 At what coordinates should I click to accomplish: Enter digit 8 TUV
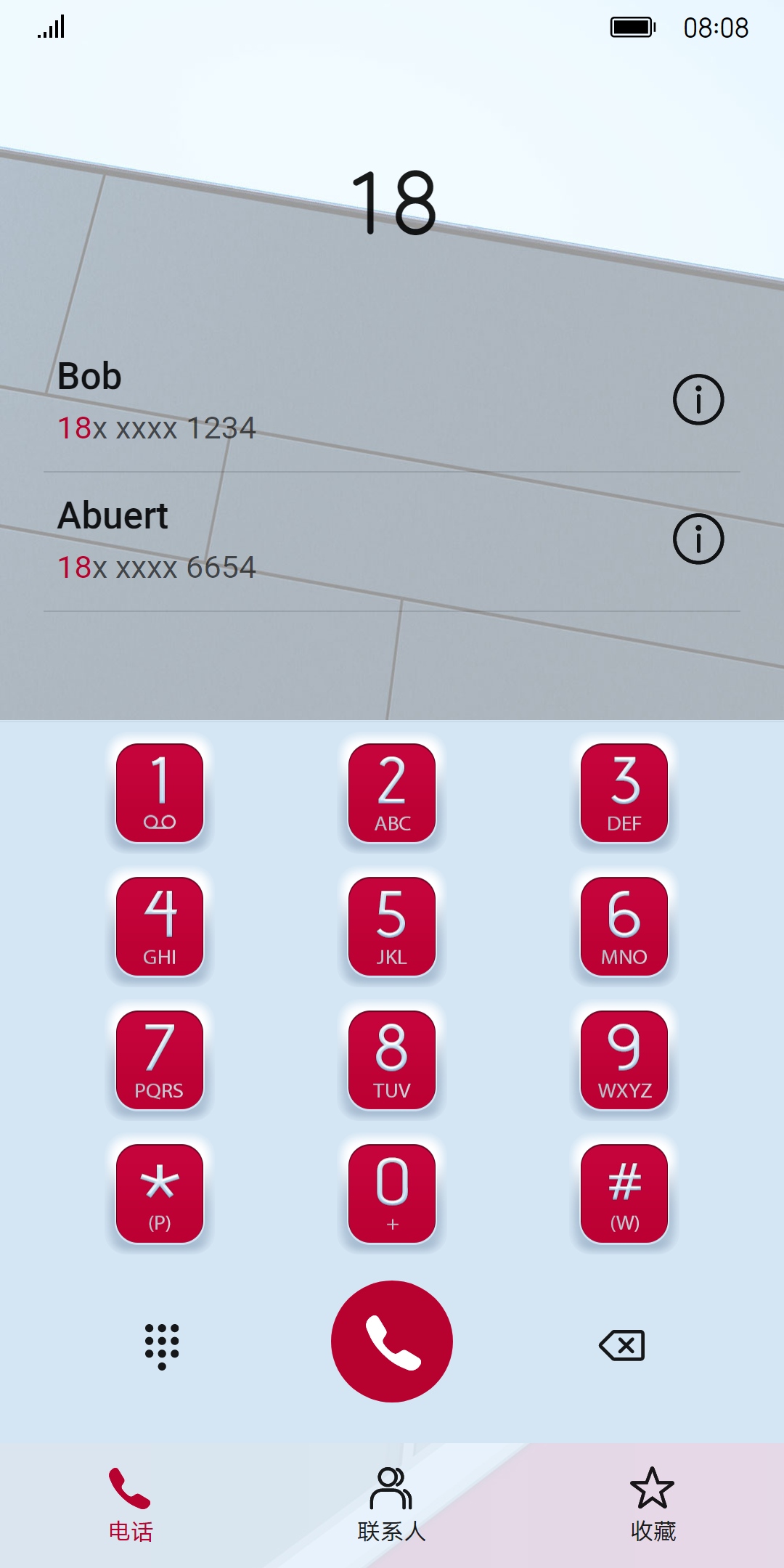[x=392, y=1060]
